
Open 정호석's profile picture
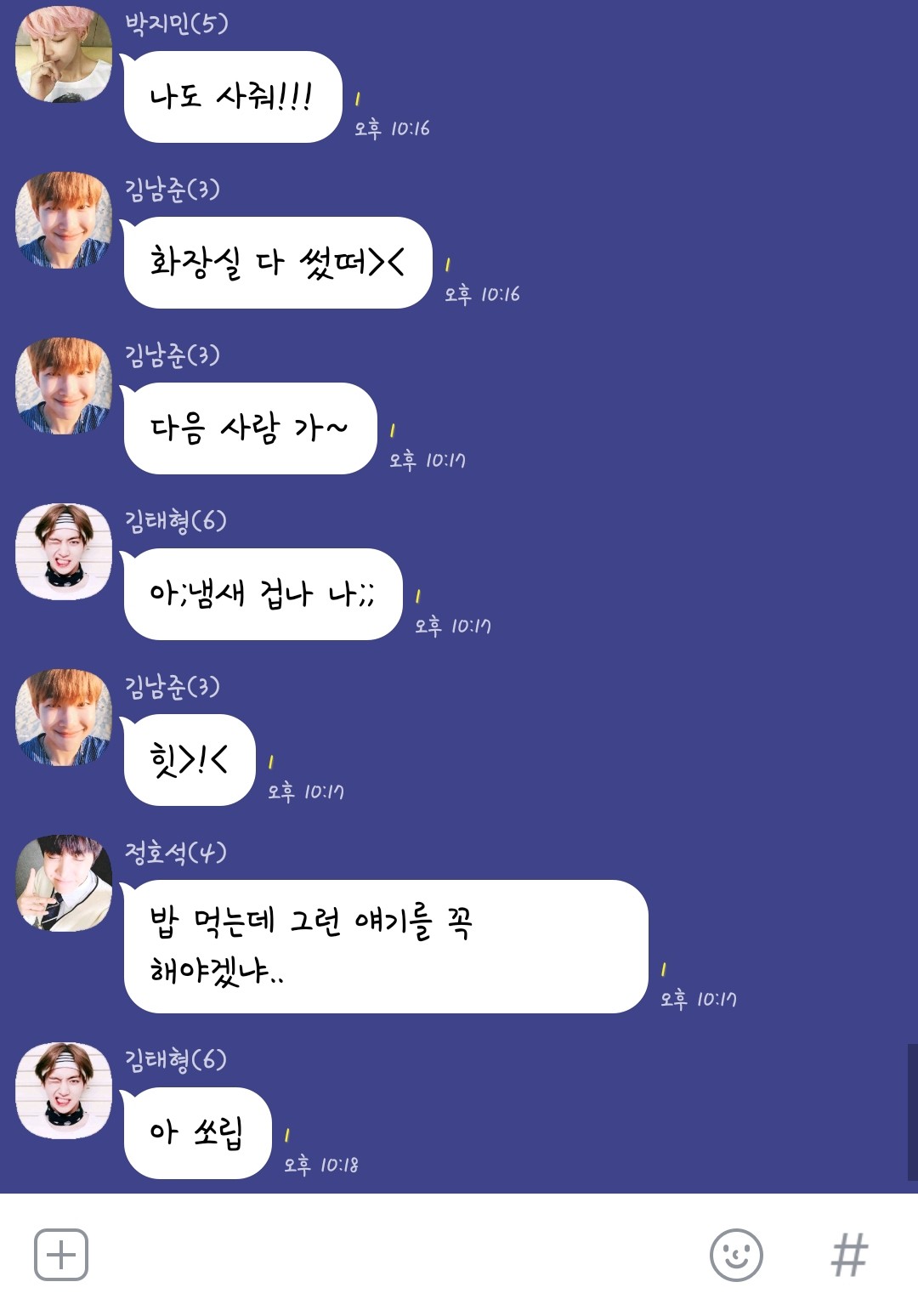coord(64,882)
